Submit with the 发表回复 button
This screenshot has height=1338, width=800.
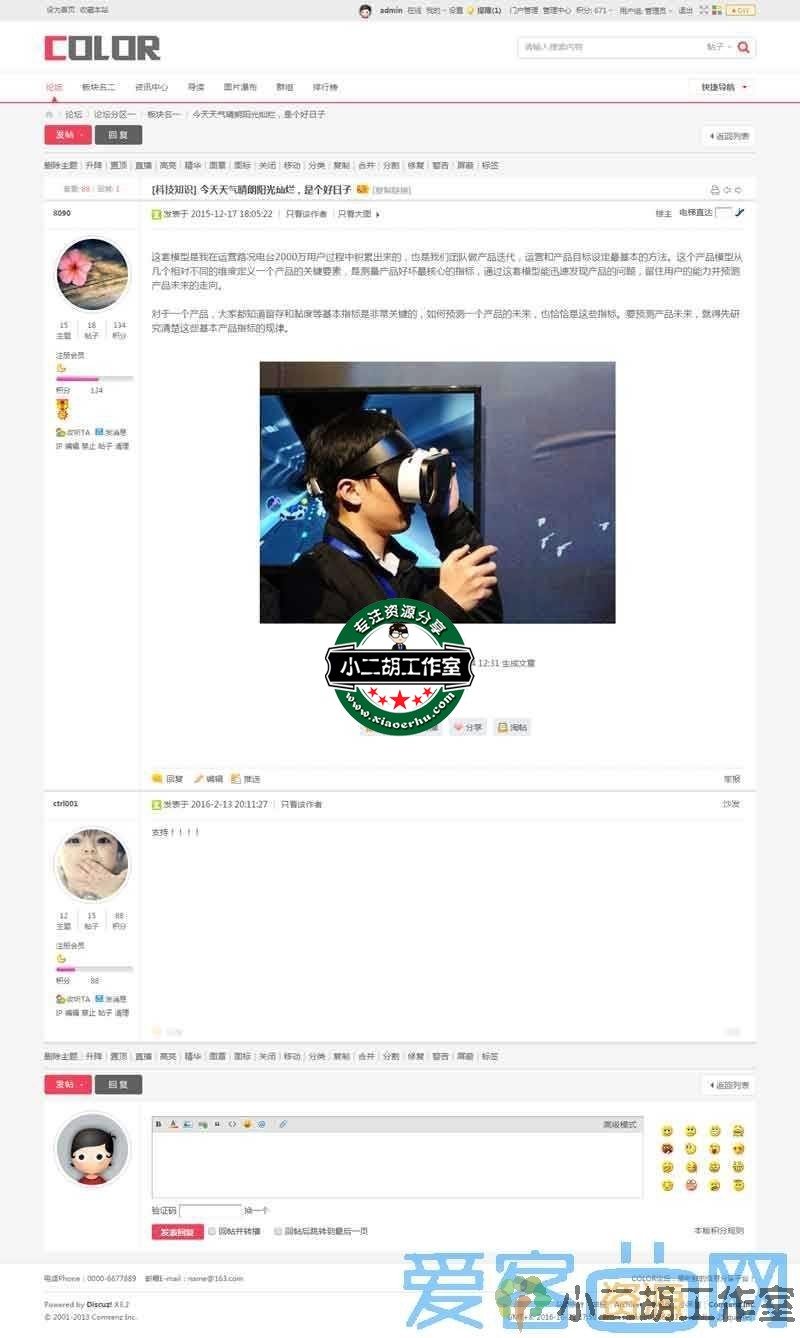178,1232
